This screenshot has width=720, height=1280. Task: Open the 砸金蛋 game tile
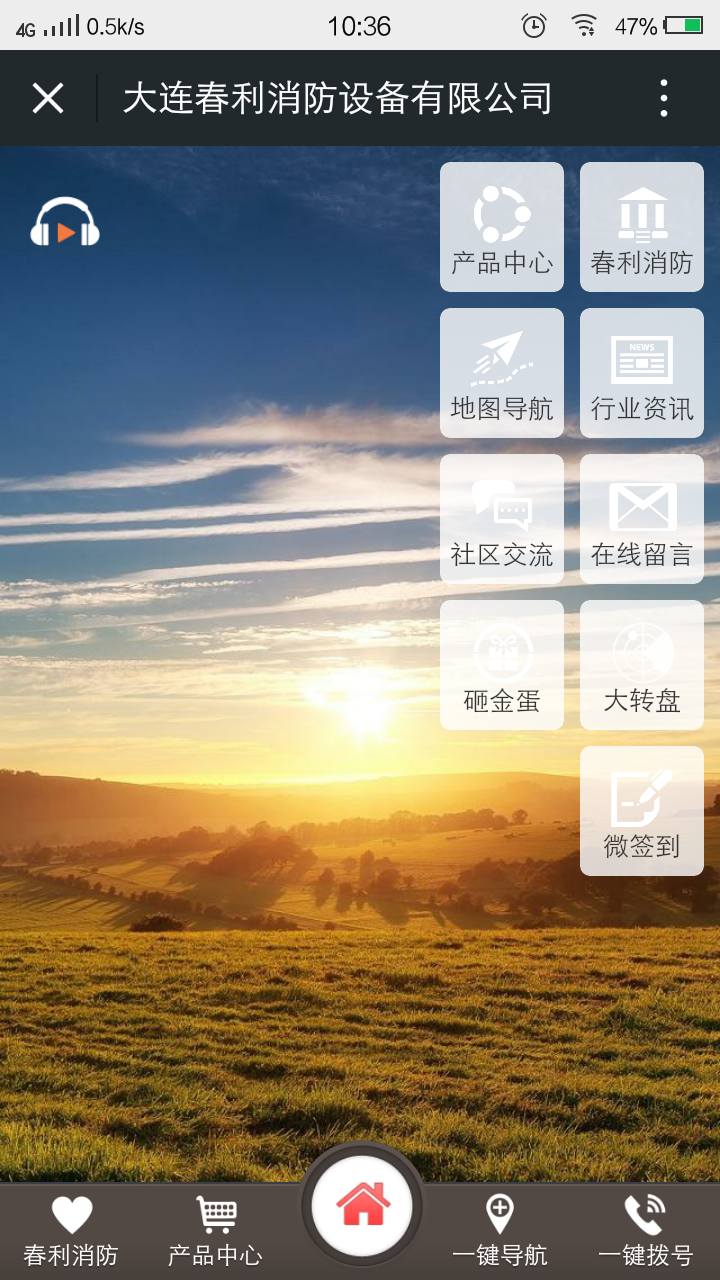(502, 665)
